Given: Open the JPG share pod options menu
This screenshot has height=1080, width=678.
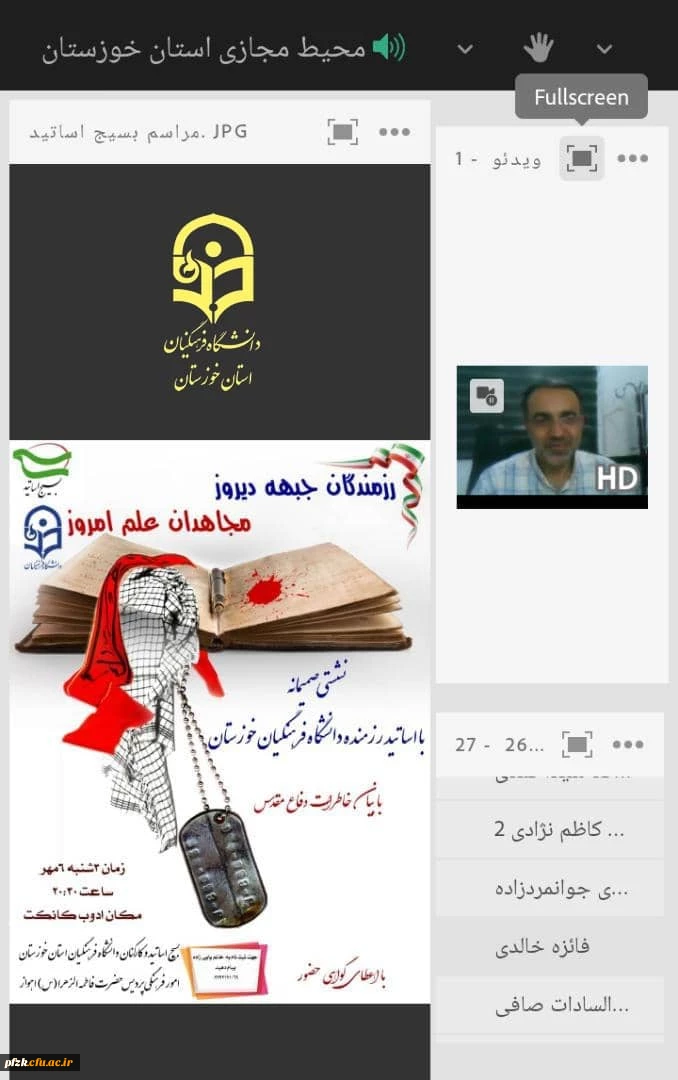Looking at the screenshot, I should [395, 132].
